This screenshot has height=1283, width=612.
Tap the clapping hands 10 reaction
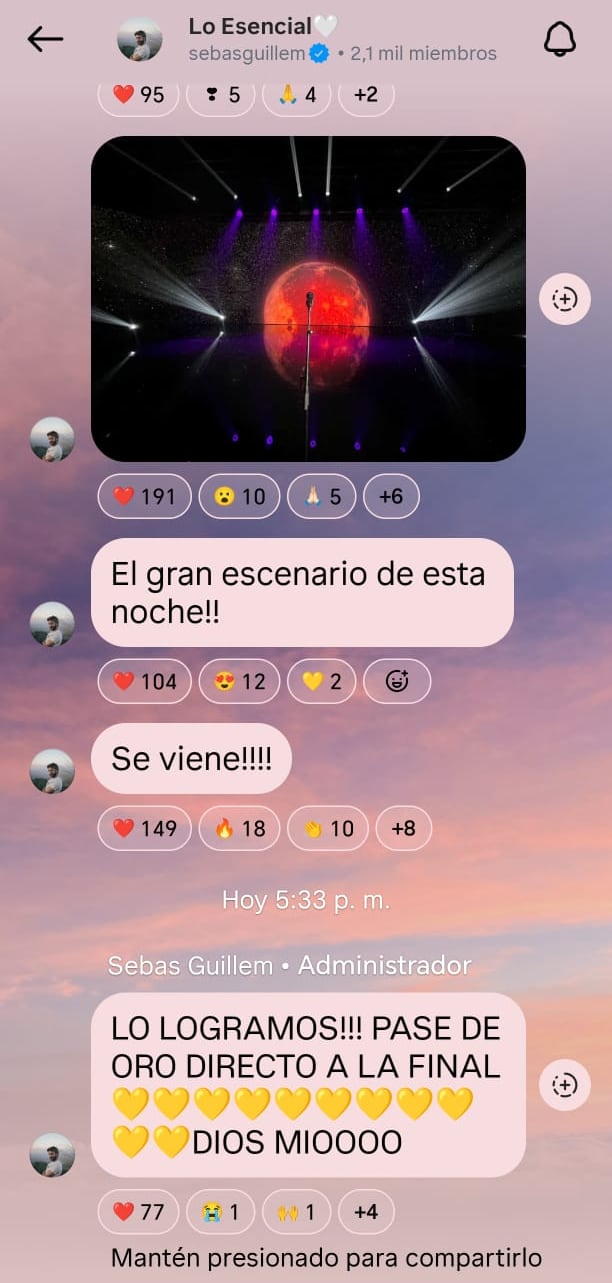[328, 828]
